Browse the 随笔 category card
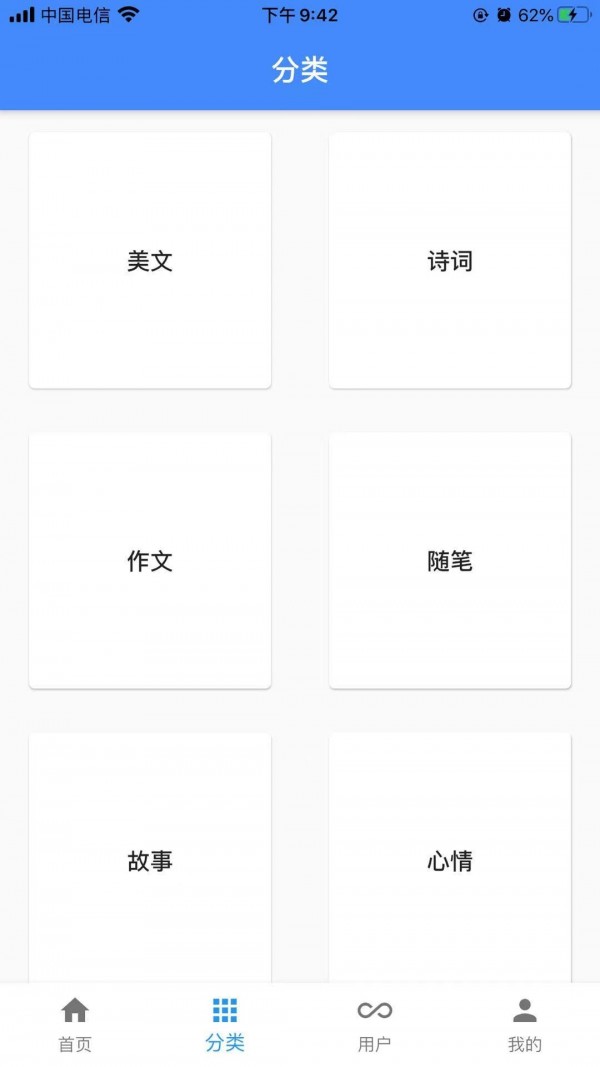This screenshot has width=600, height=1067. click(x=450, y=560)
